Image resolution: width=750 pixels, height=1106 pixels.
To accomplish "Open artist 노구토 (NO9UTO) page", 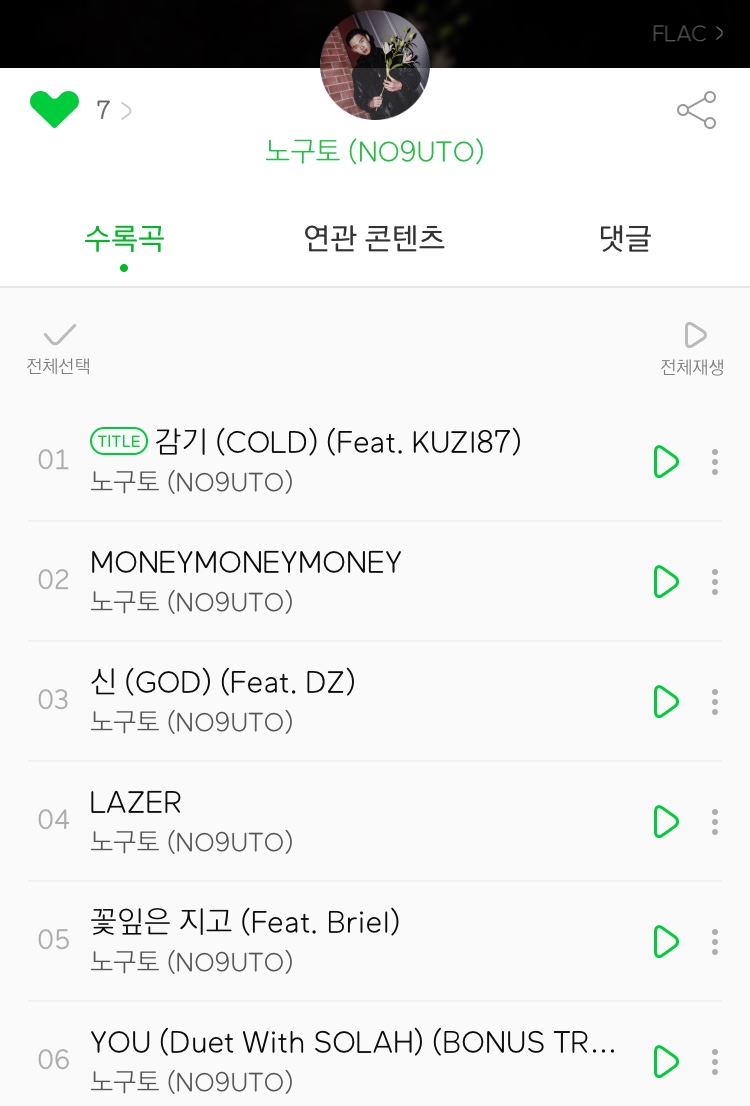I will [x=375, y=151].
